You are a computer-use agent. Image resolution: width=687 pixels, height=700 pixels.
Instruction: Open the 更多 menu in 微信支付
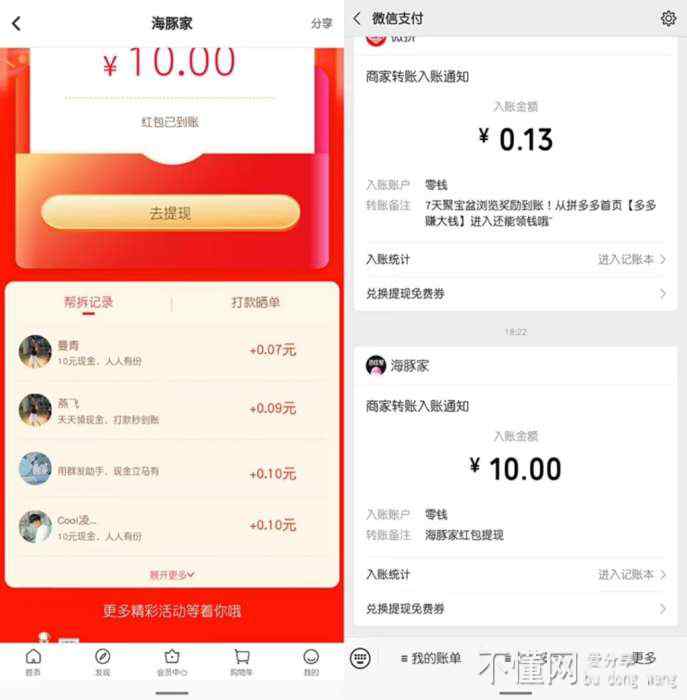click(x=642, y=658)
